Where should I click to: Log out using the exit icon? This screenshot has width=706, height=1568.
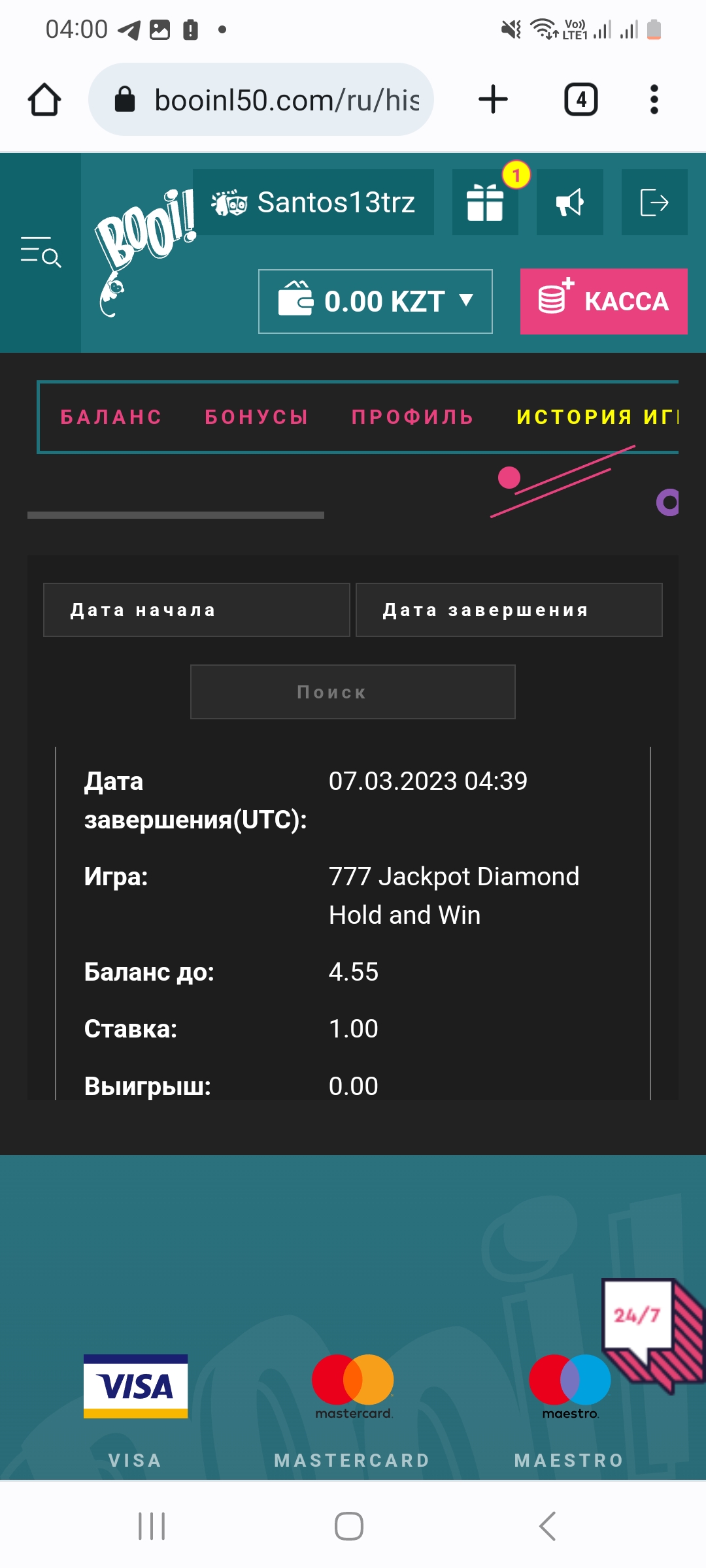click(x=654, y=203)
